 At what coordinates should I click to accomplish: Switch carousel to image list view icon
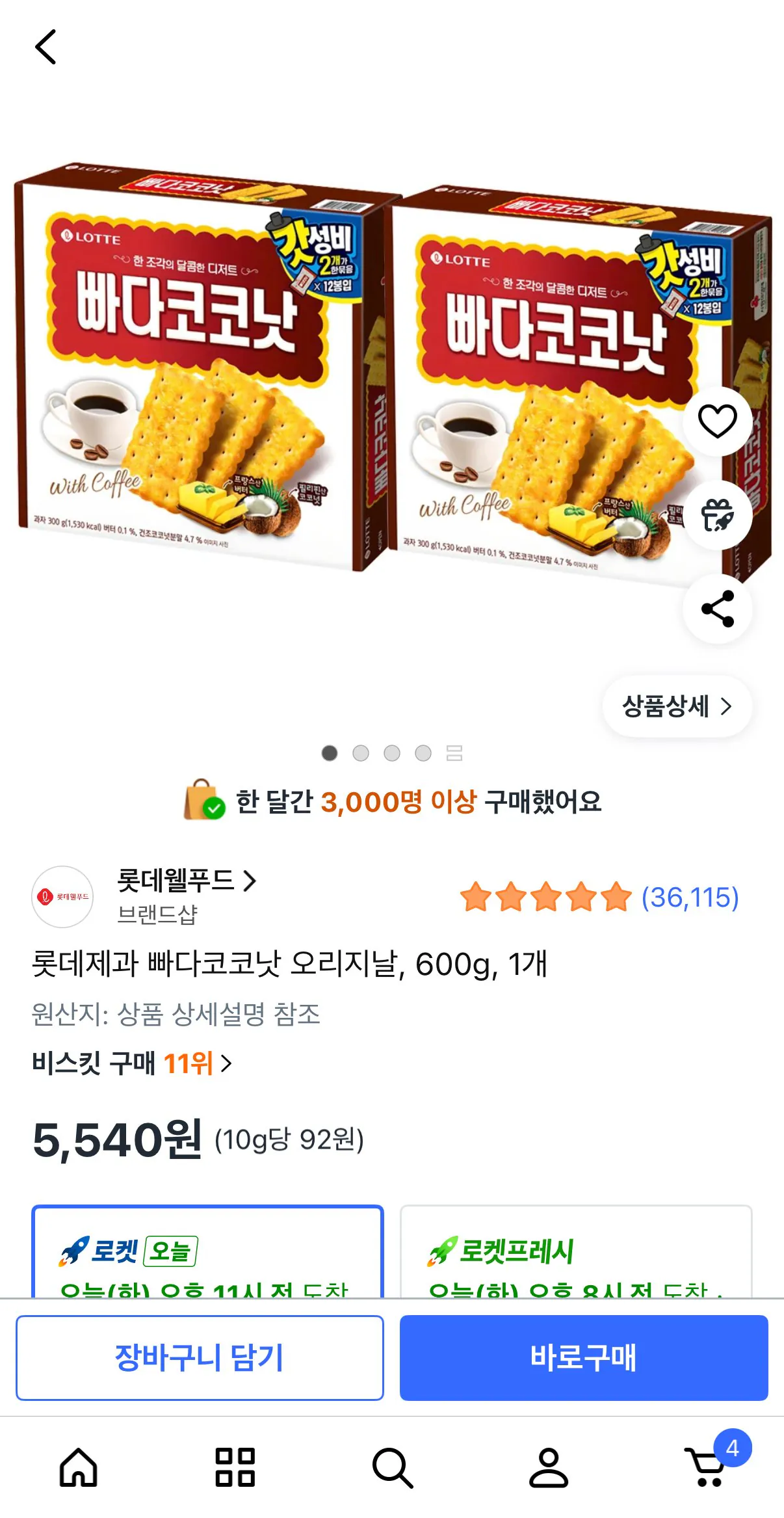tap(455, 752)
